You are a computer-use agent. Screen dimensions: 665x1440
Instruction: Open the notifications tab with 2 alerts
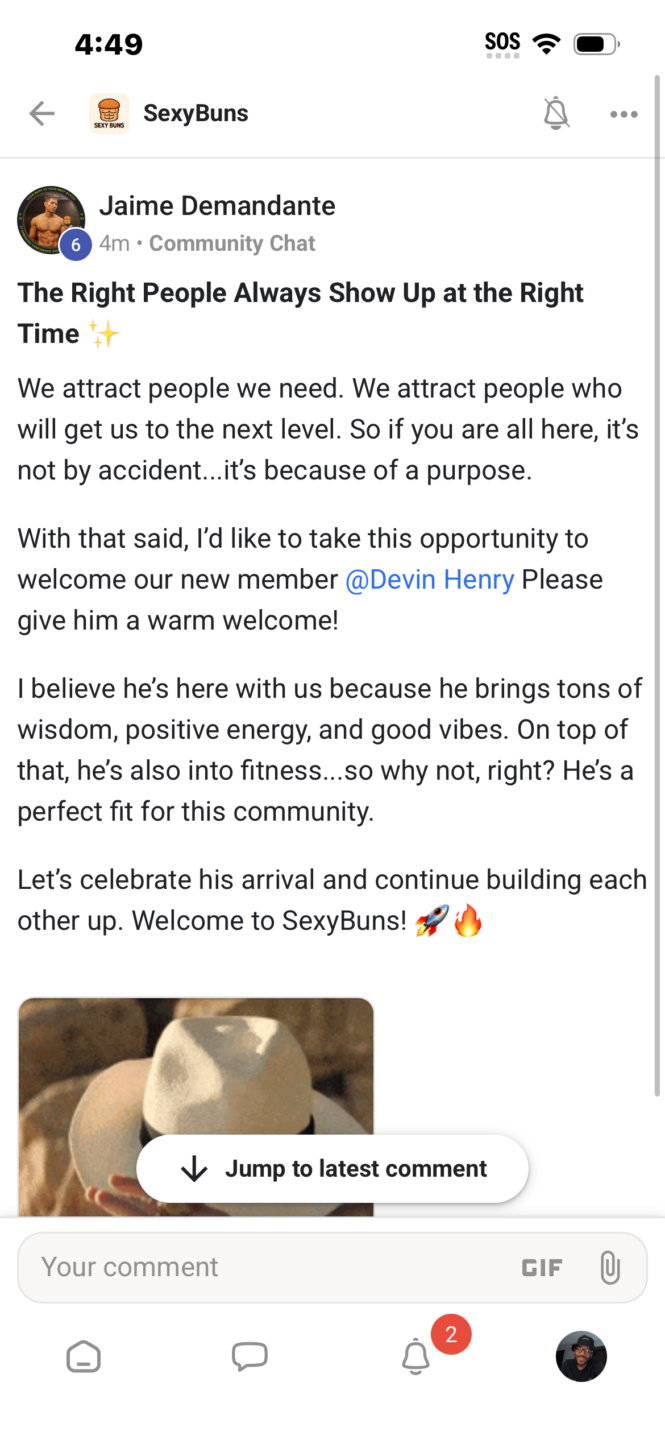tap(416, 1356)
